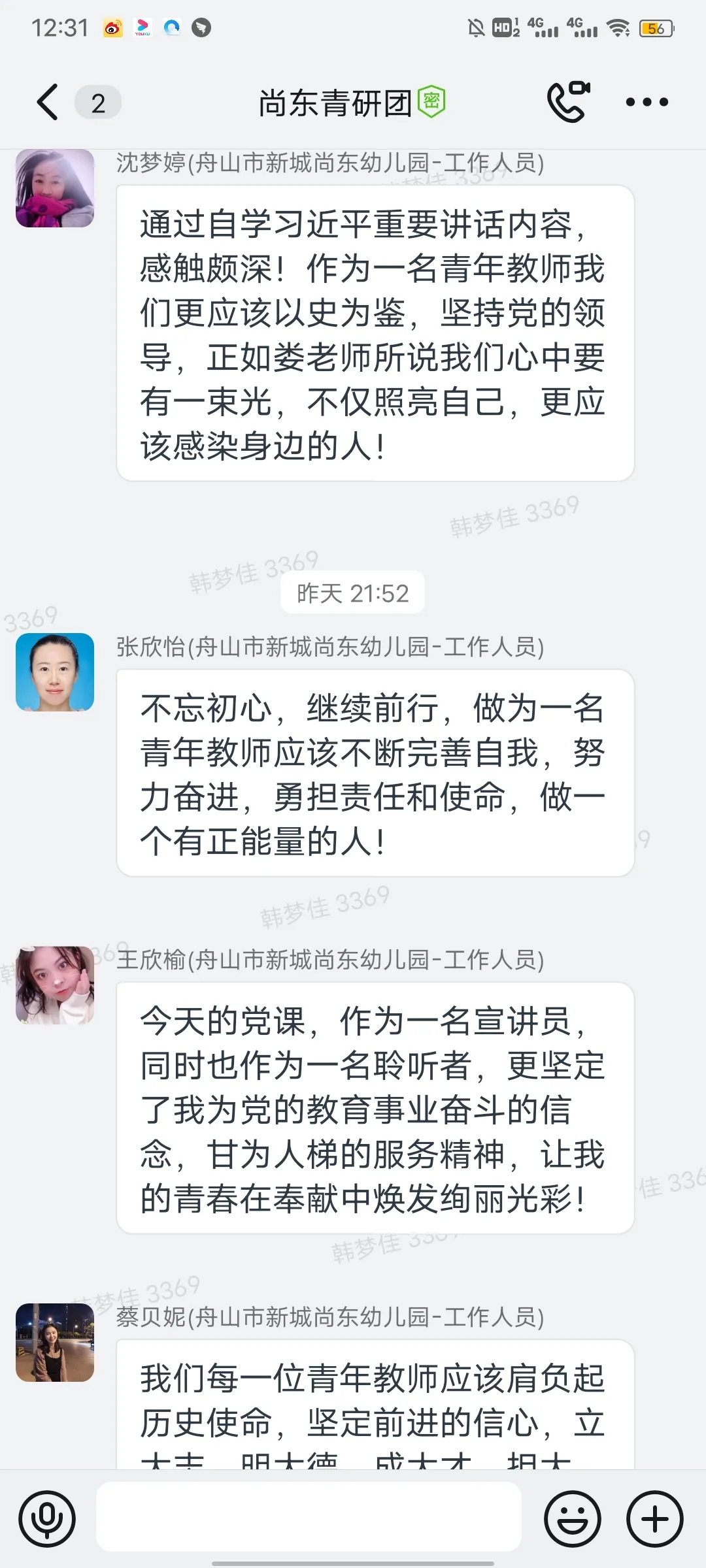Open the three-dot group settings menu

(647, 102)
